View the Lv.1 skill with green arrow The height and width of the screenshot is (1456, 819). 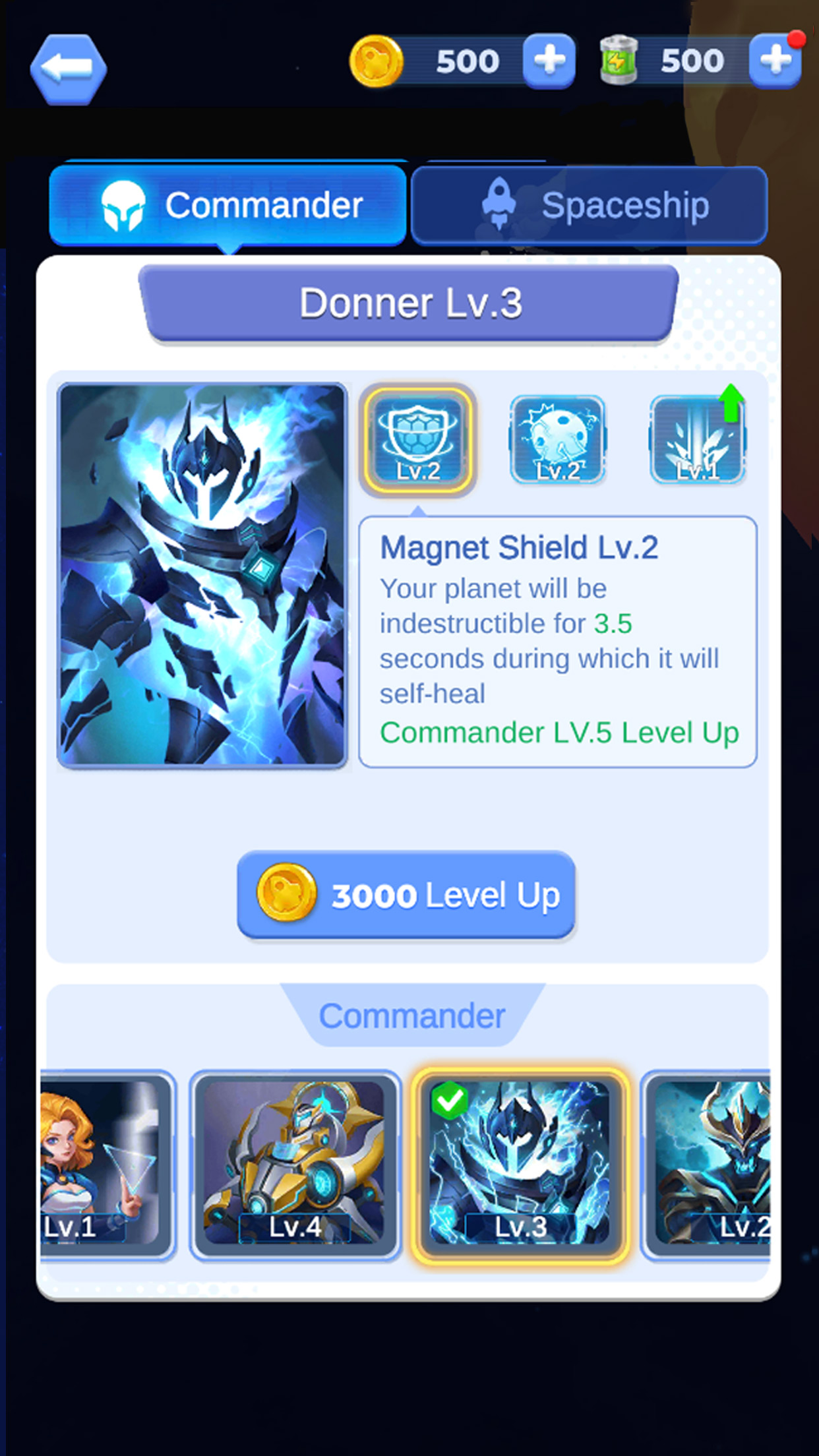697,439
